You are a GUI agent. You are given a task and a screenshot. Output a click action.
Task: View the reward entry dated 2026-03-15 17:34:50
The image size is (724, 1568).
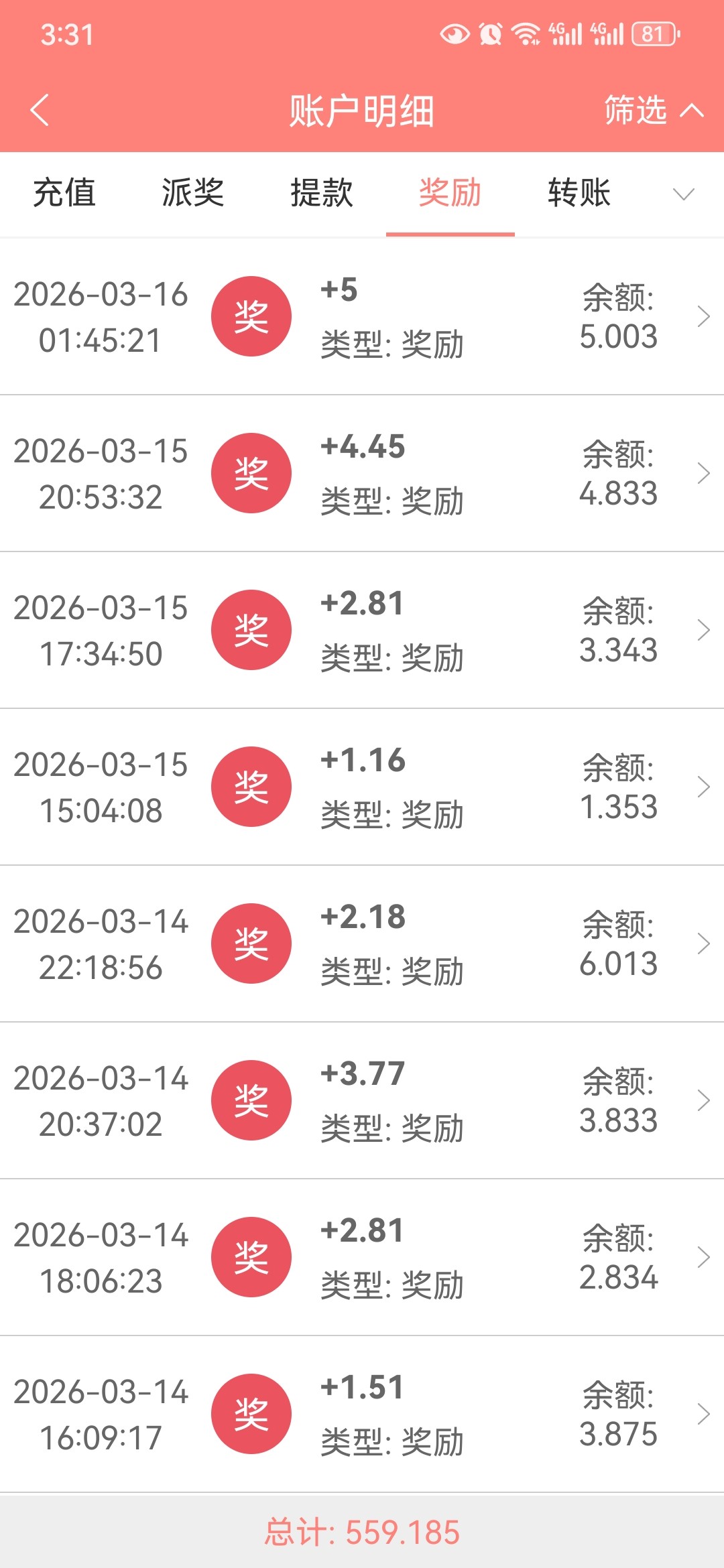point(362,630)
